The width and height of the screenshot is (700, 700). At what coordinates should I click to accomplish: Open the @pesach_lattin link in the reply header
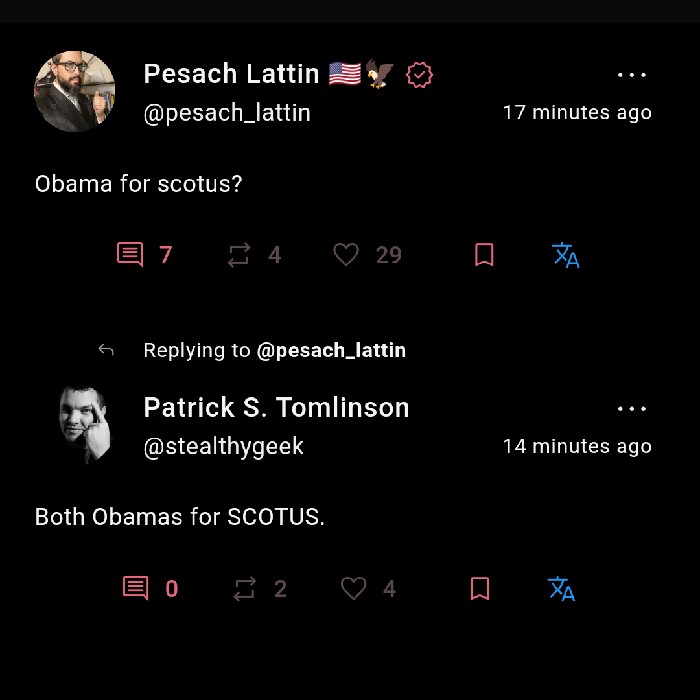331,350
